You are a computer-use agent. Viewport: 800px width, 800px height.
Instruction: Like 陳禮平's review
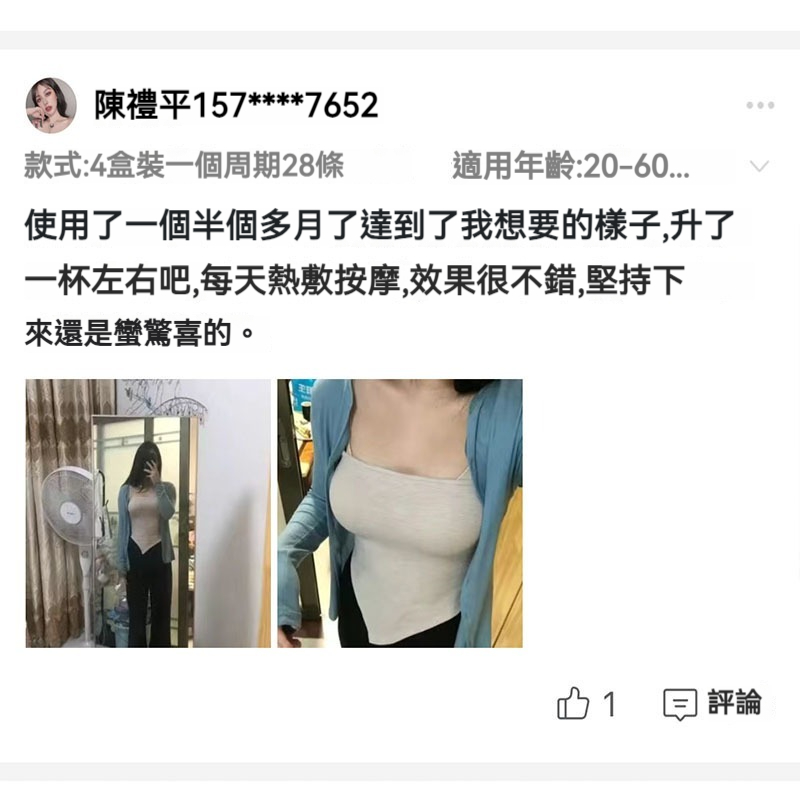click(x=573, y=704)
